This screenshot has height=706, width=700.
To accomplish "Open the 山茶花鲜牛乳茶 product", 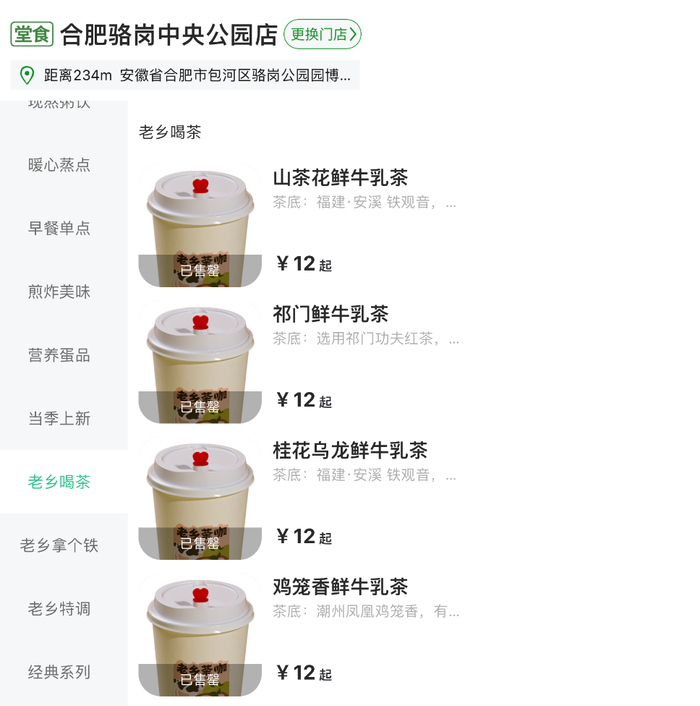I will coord(340,178).
